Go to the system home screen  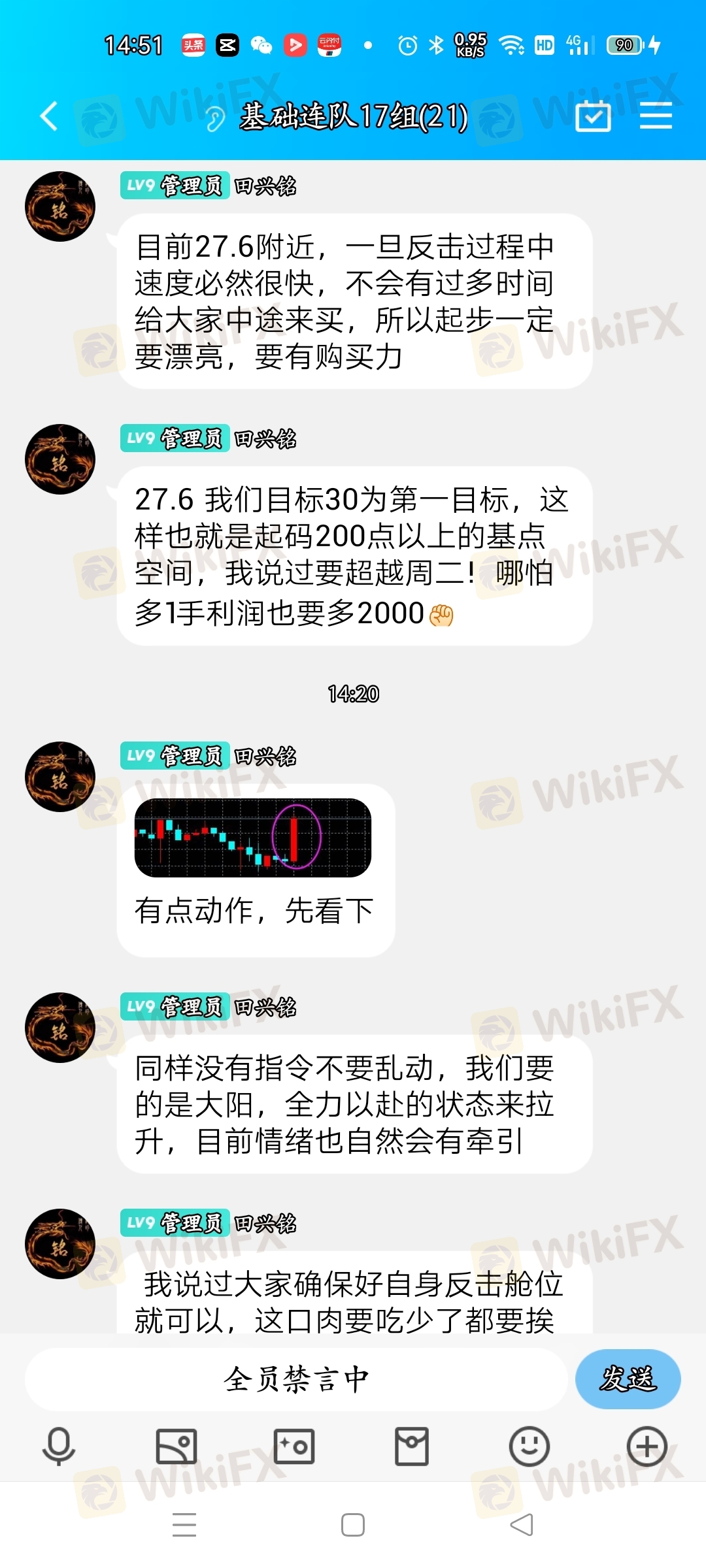pos(353,1526)
